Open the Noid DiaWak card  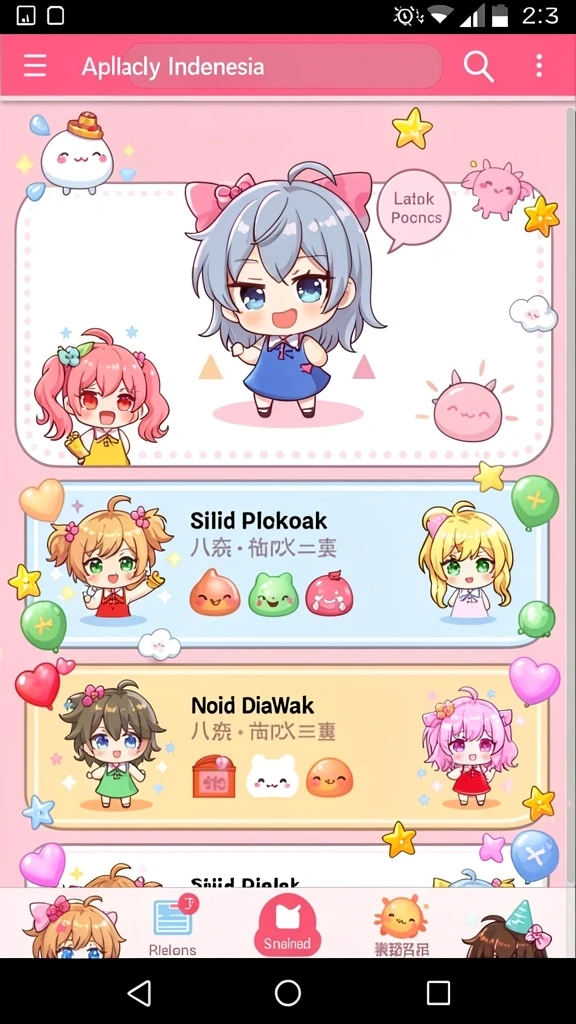286,748
